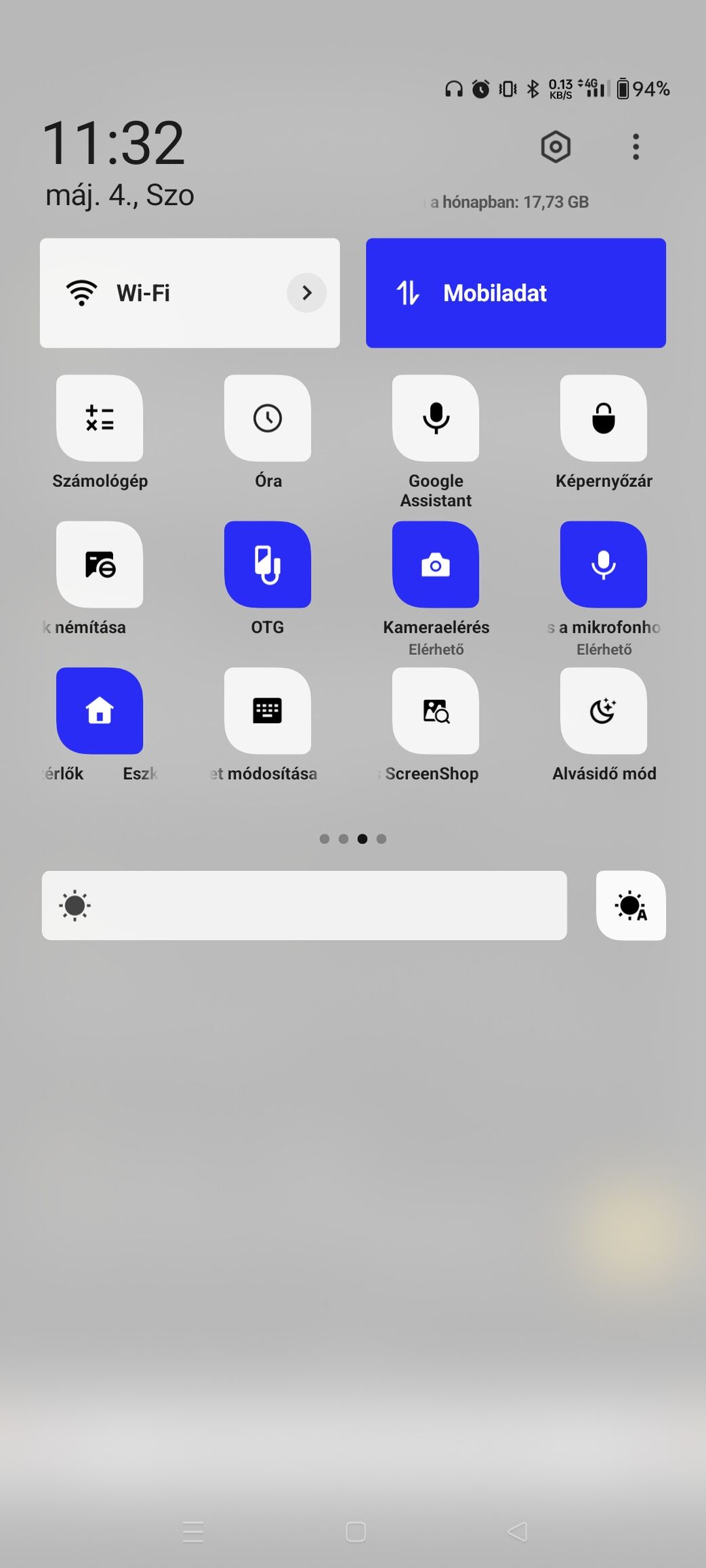The height and width of the screenshot is (1568, 706).
Task: Toggle Kameraelérés camera access
Action: (x=436, y=565)
